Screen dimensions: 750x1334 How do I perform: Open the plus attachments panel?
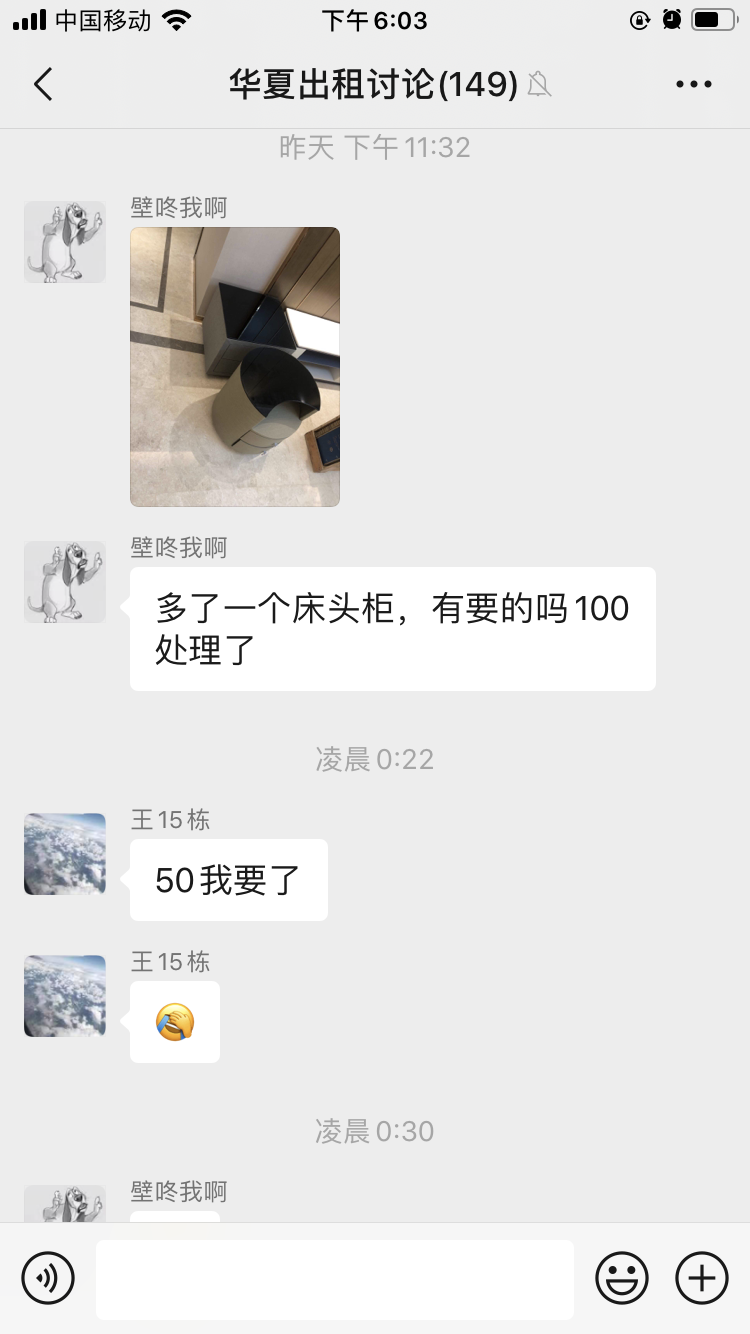point(702,1278)
